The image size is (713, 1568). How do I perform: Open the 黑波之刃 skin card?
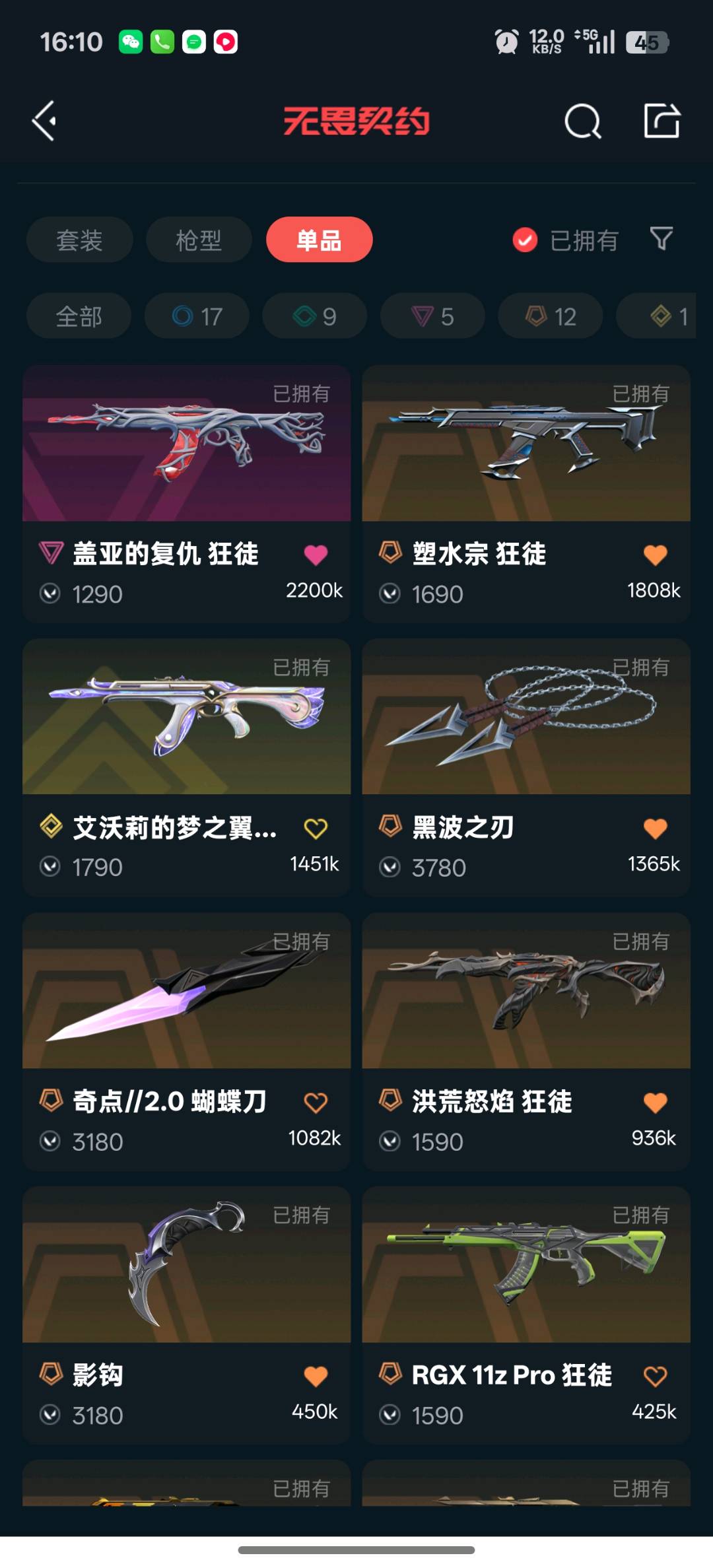[x=526, y=767]
